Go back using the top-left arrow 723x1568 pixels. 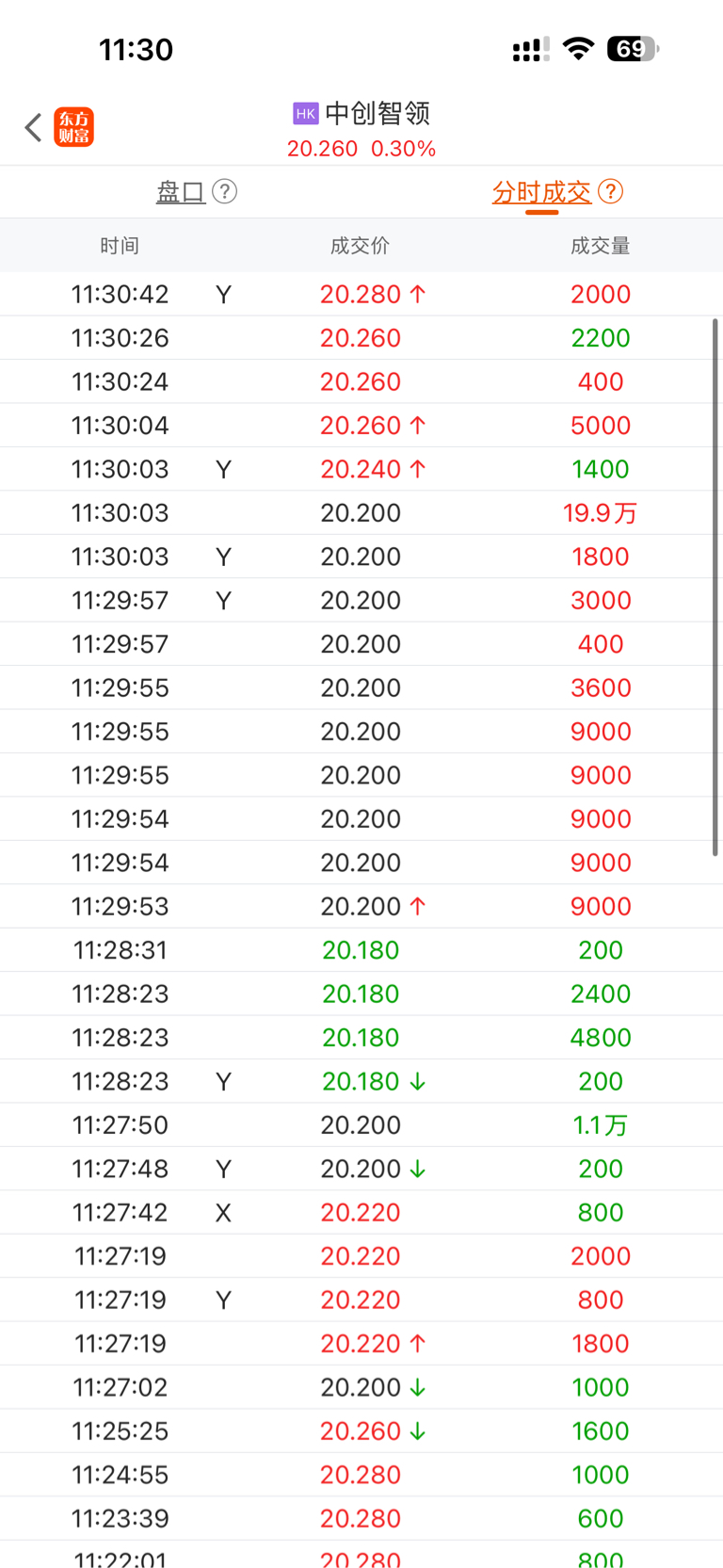click(33, 127)
